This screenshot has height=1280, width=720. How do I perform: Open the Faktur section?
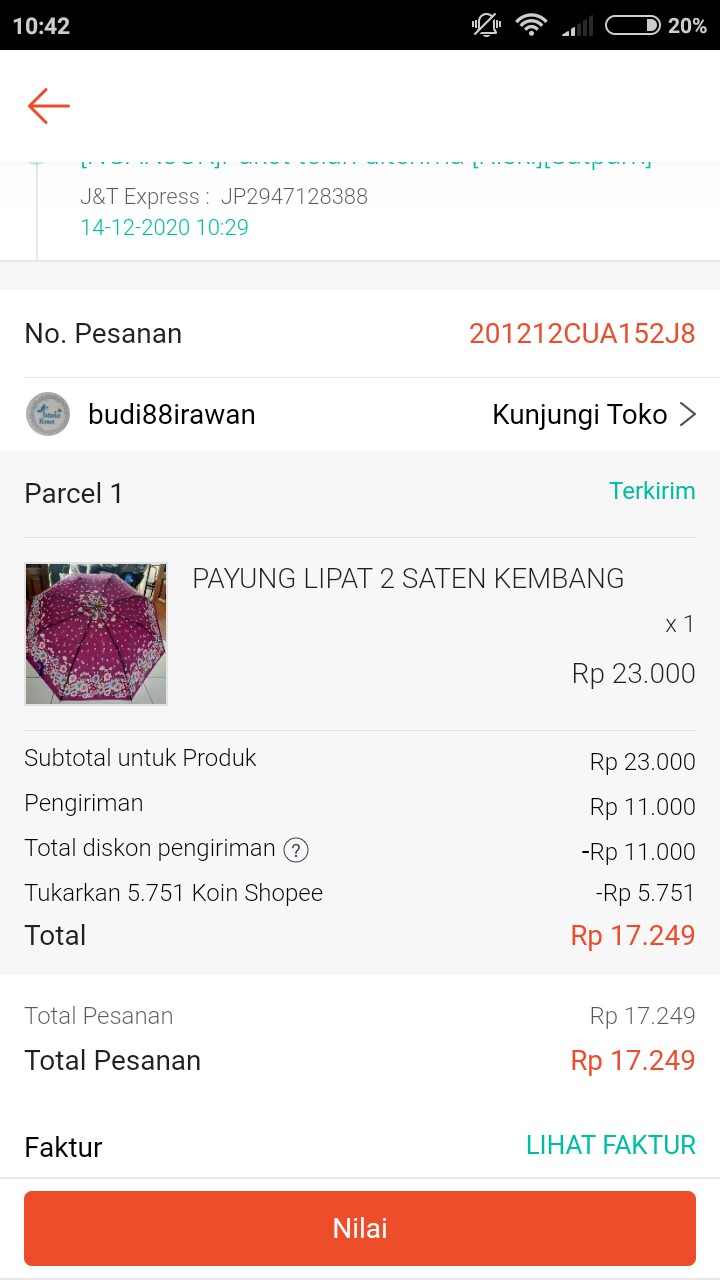tap(63, 1146)
